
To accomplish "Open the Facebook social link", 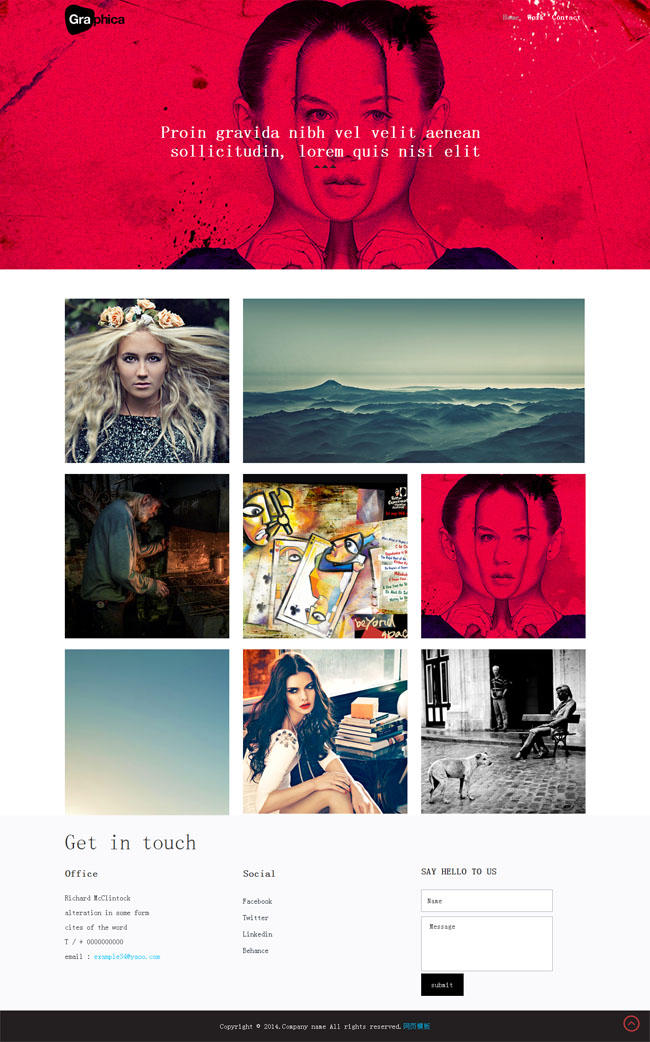I will pyautogui.click(x=257, y=902).
